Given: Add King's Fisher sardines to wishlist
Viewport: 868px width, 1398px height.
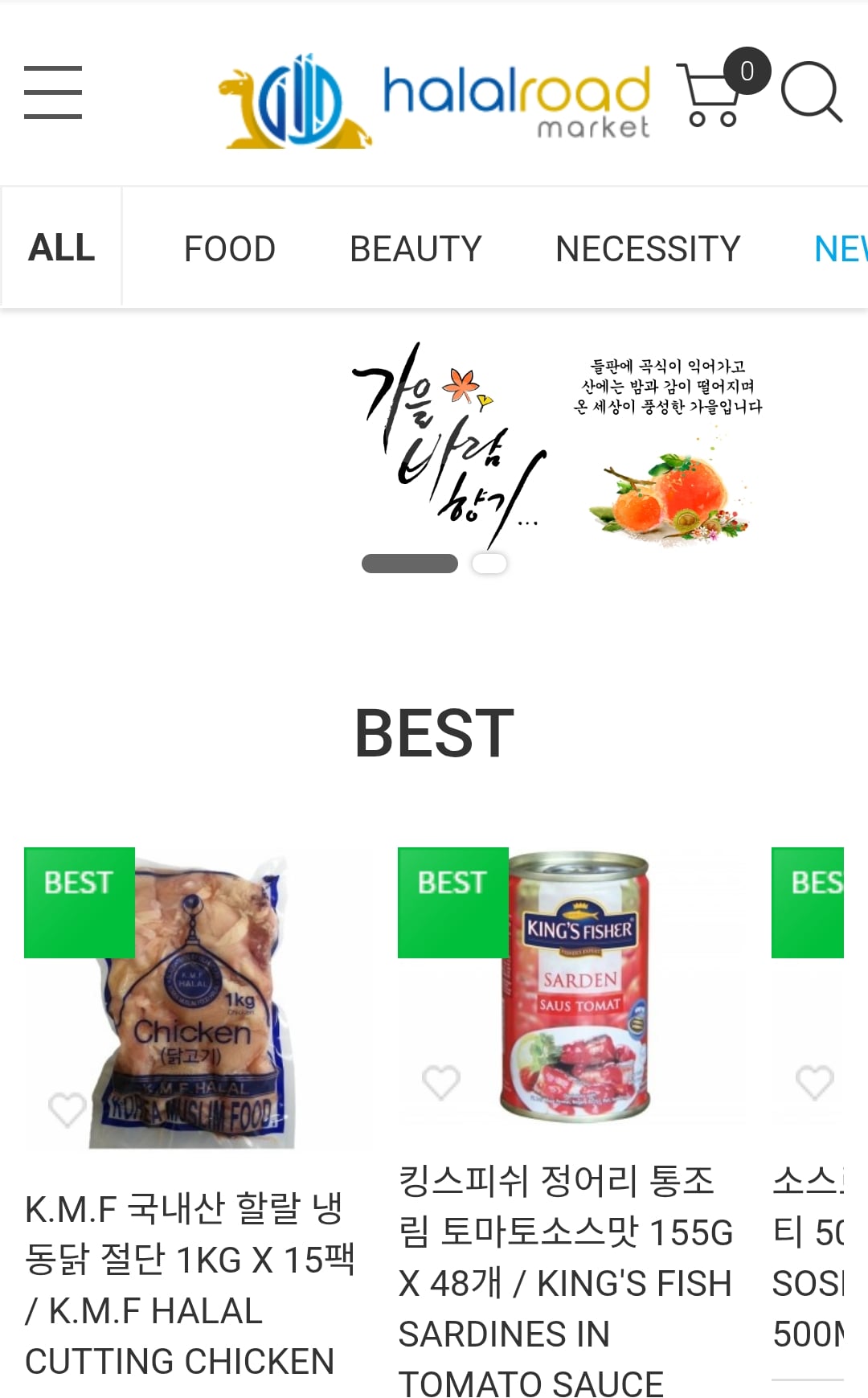Looking at the screenshot, I should (x=441, y=1082).
